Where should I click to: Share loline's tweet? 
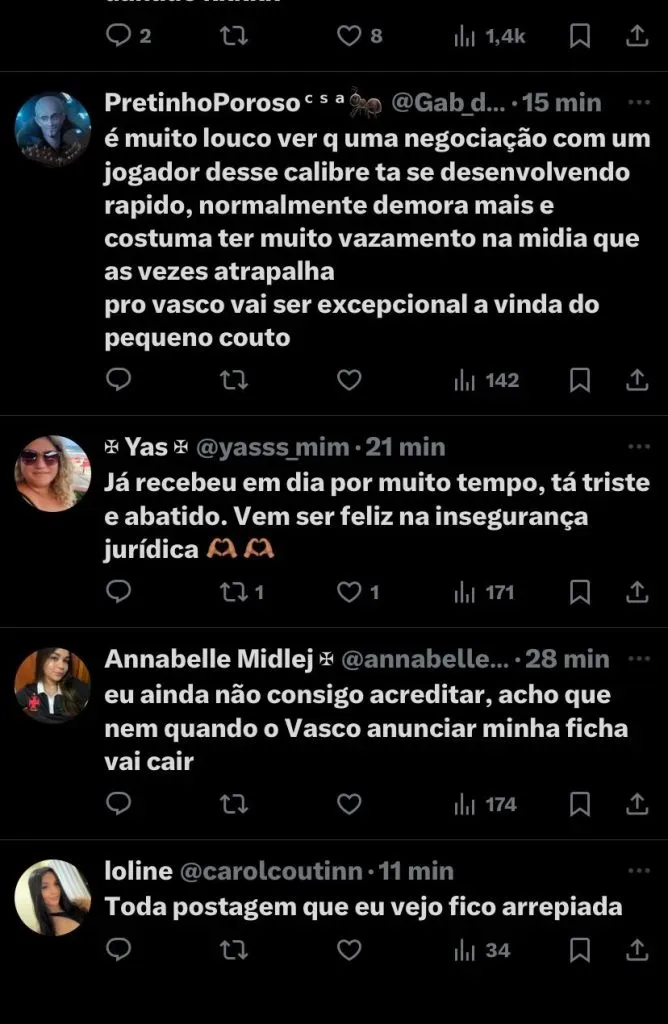tap(637, 950)
